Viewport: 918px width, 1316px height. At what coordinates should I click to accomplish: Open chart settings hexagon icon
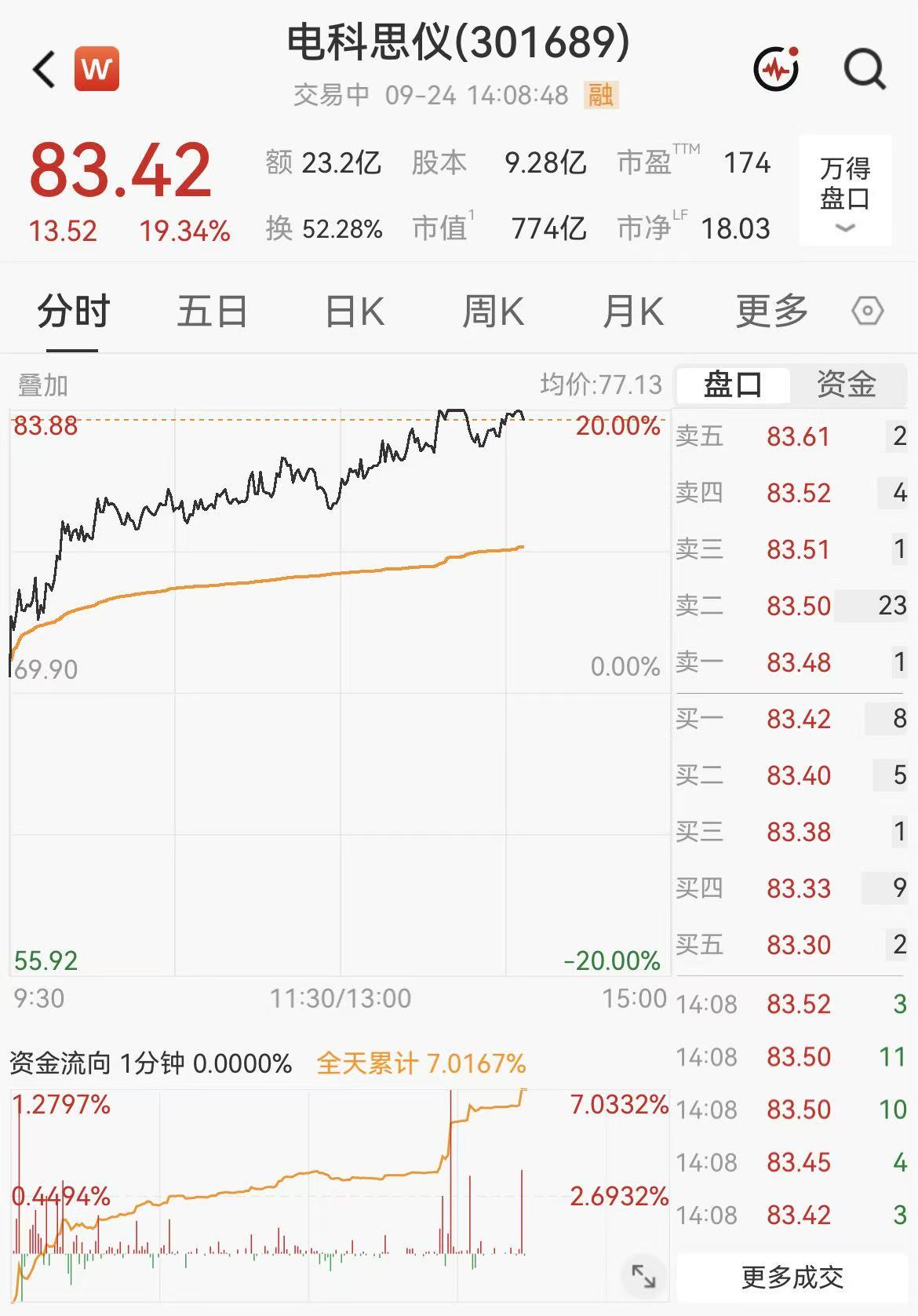point(868,312)
